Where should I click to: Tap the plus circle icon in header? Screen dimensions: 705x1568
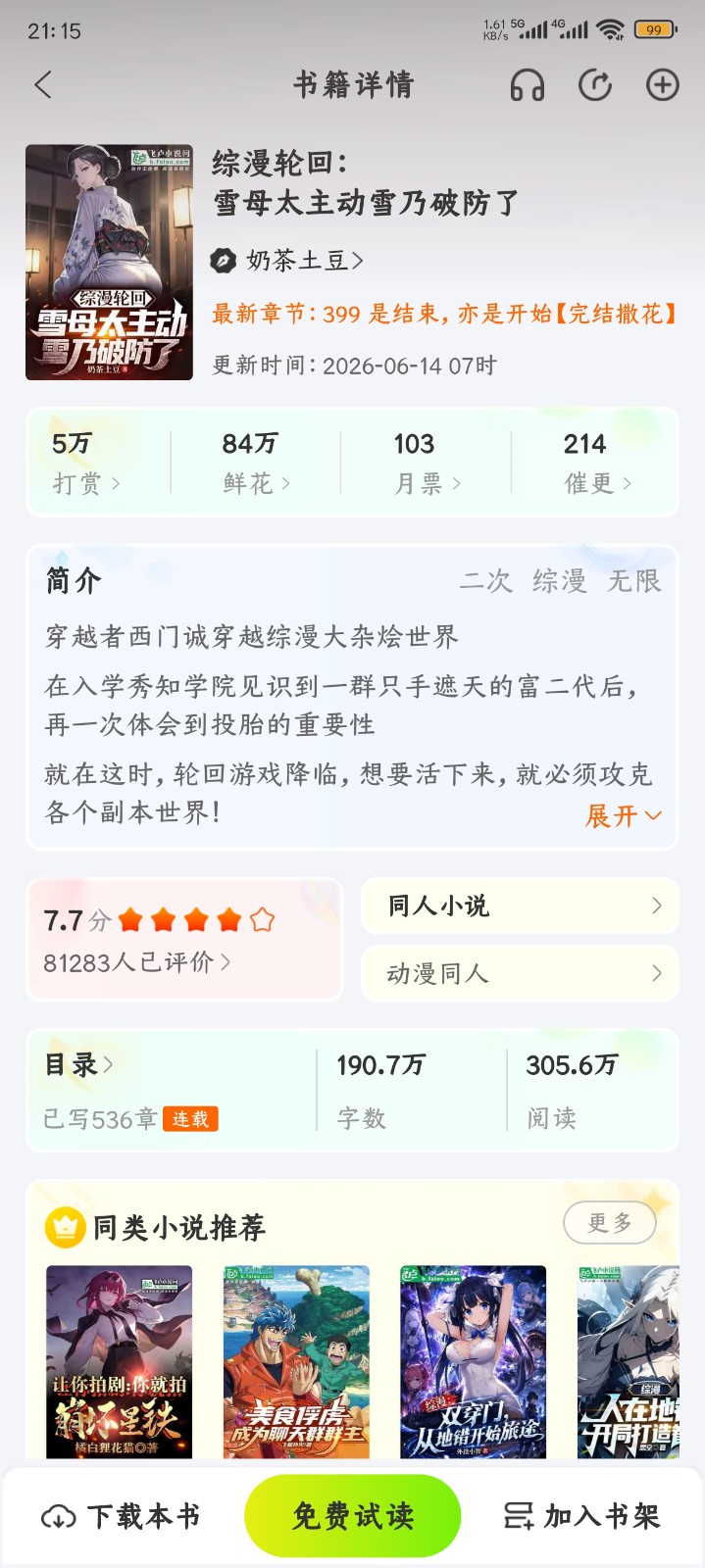point(663,85)
